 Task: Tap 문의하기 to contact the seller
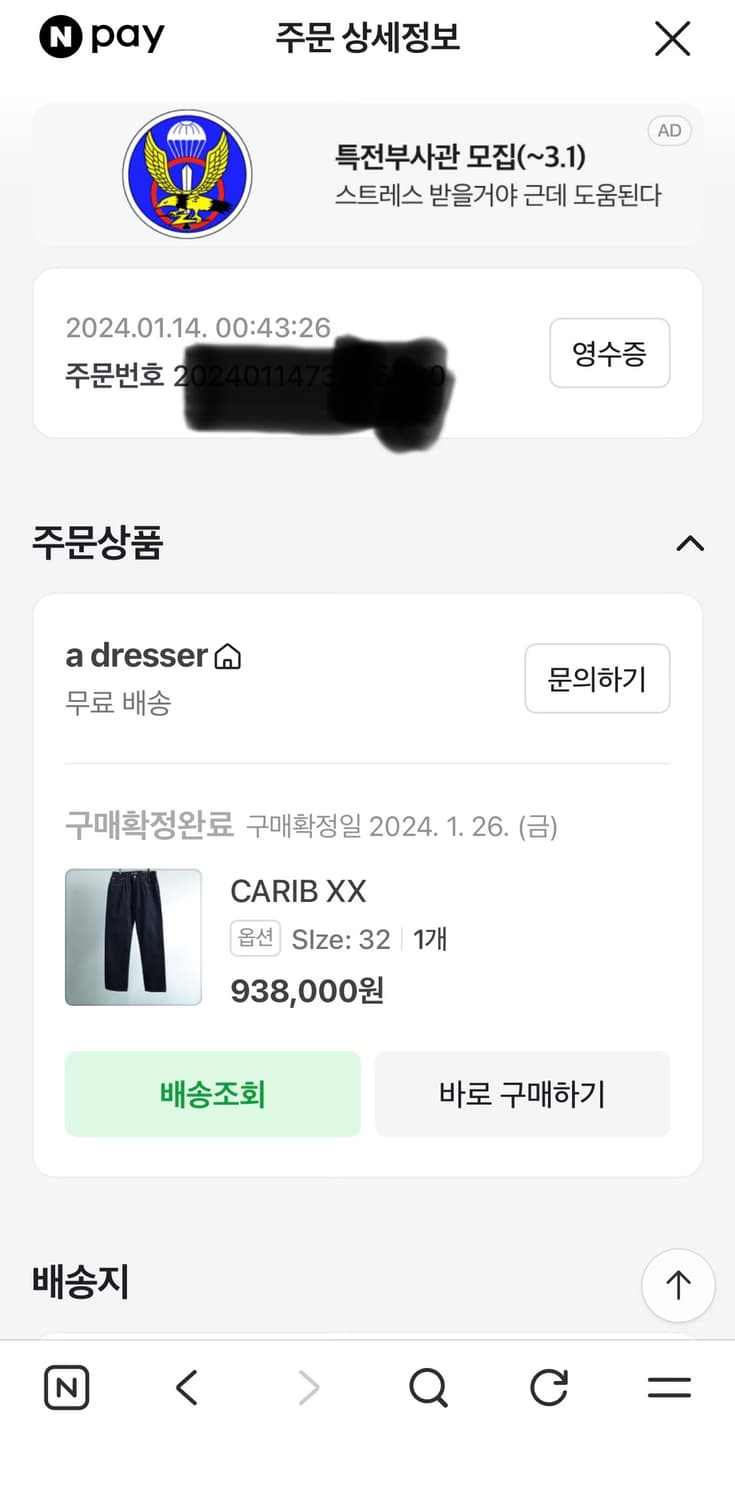(597, 678)
